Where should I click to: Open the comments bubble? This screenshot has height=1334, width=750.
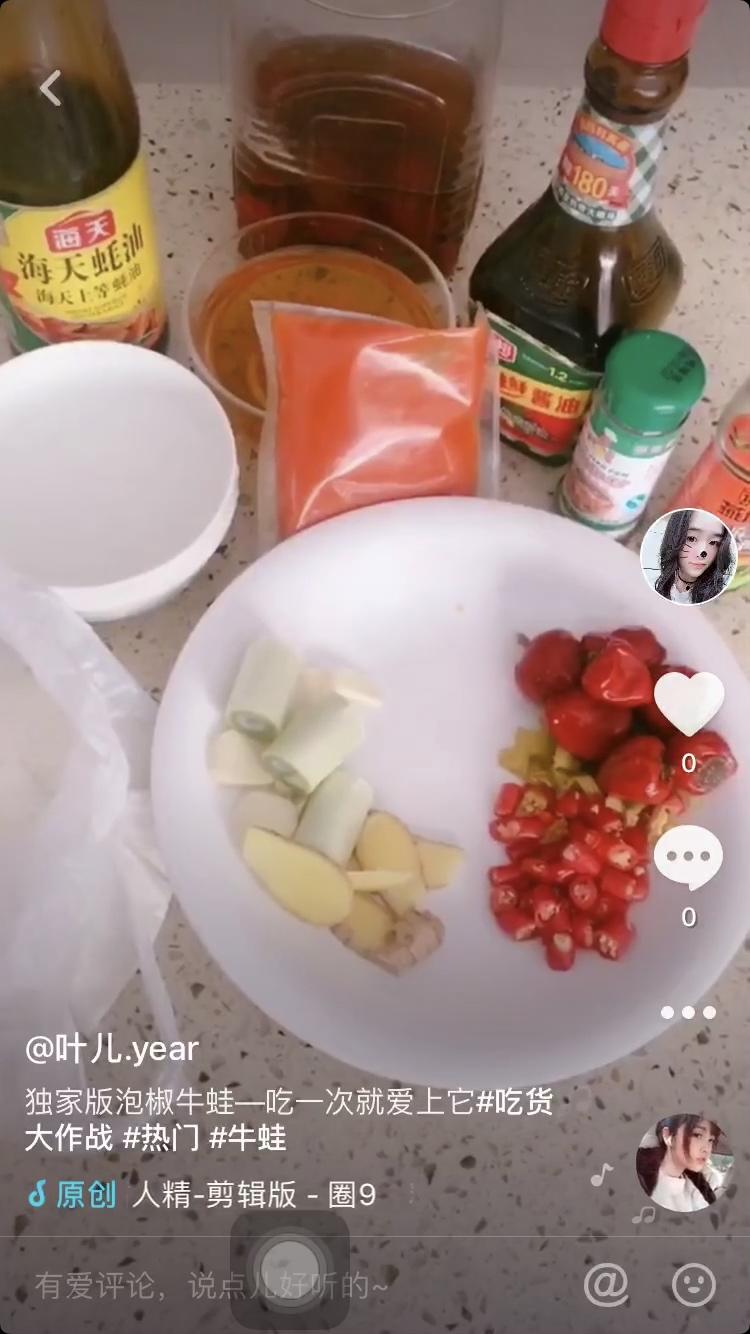tap(688, 857)
